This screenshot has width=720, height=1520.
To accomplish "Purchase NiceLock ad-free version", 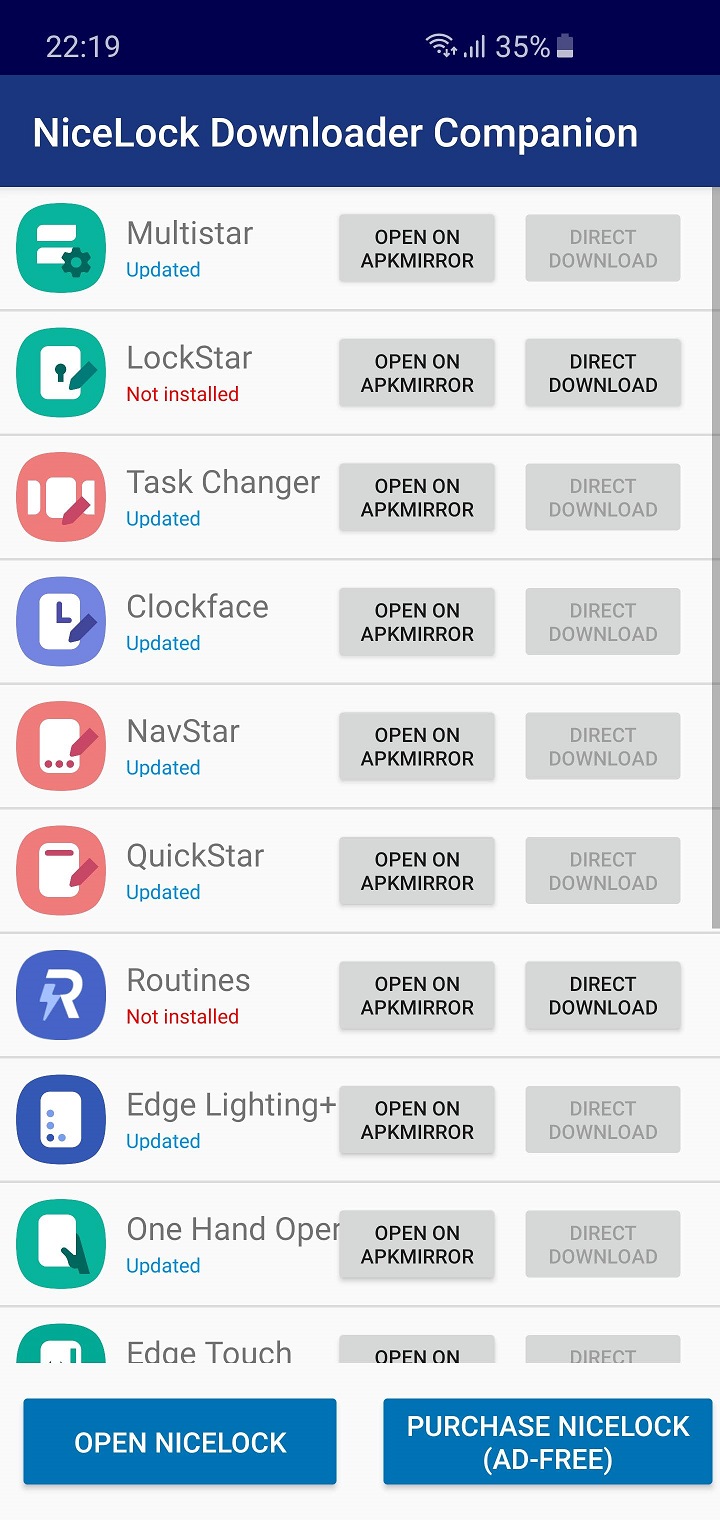I will point(547,1441).
